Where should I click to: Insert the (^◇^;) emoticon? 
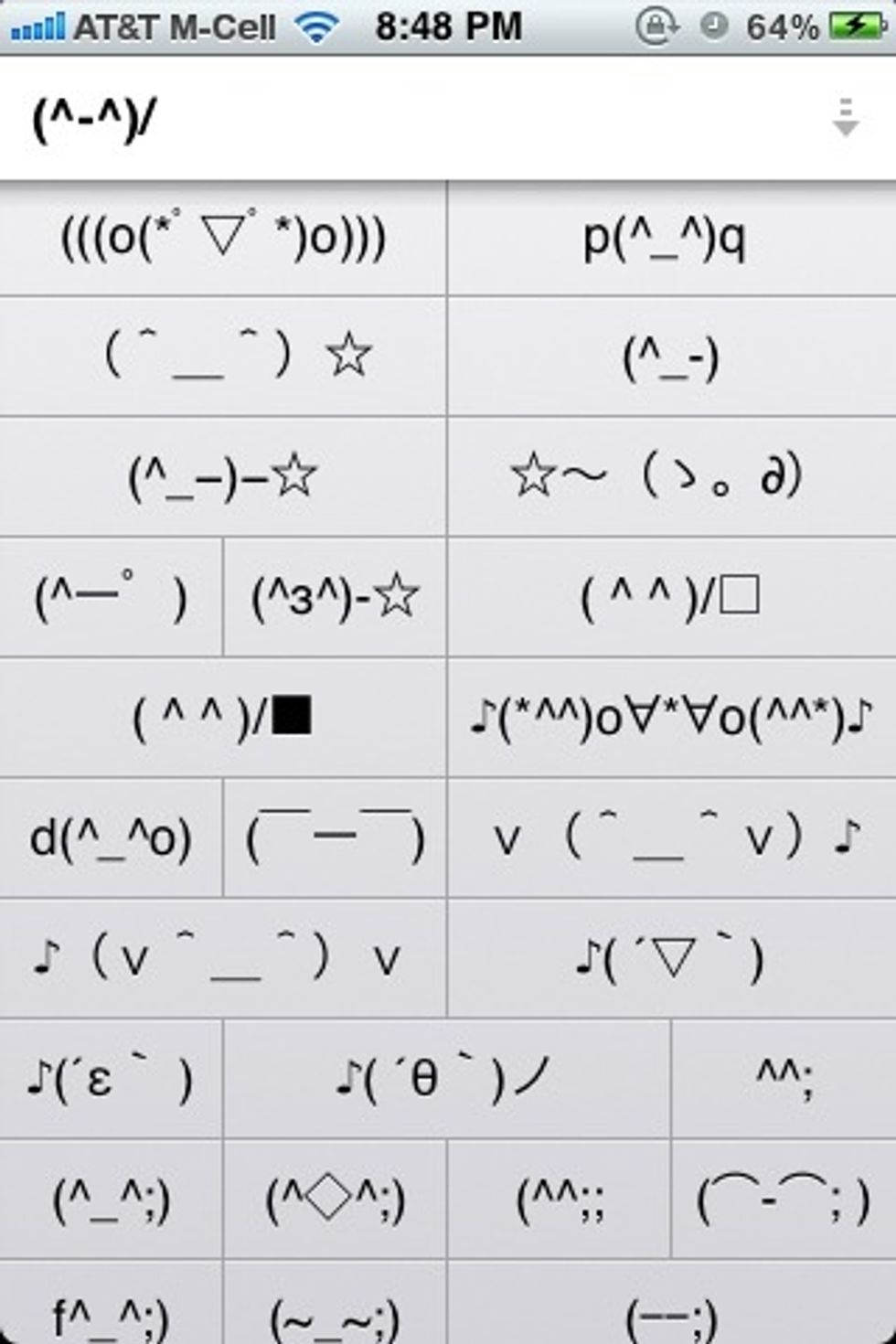335,1200
